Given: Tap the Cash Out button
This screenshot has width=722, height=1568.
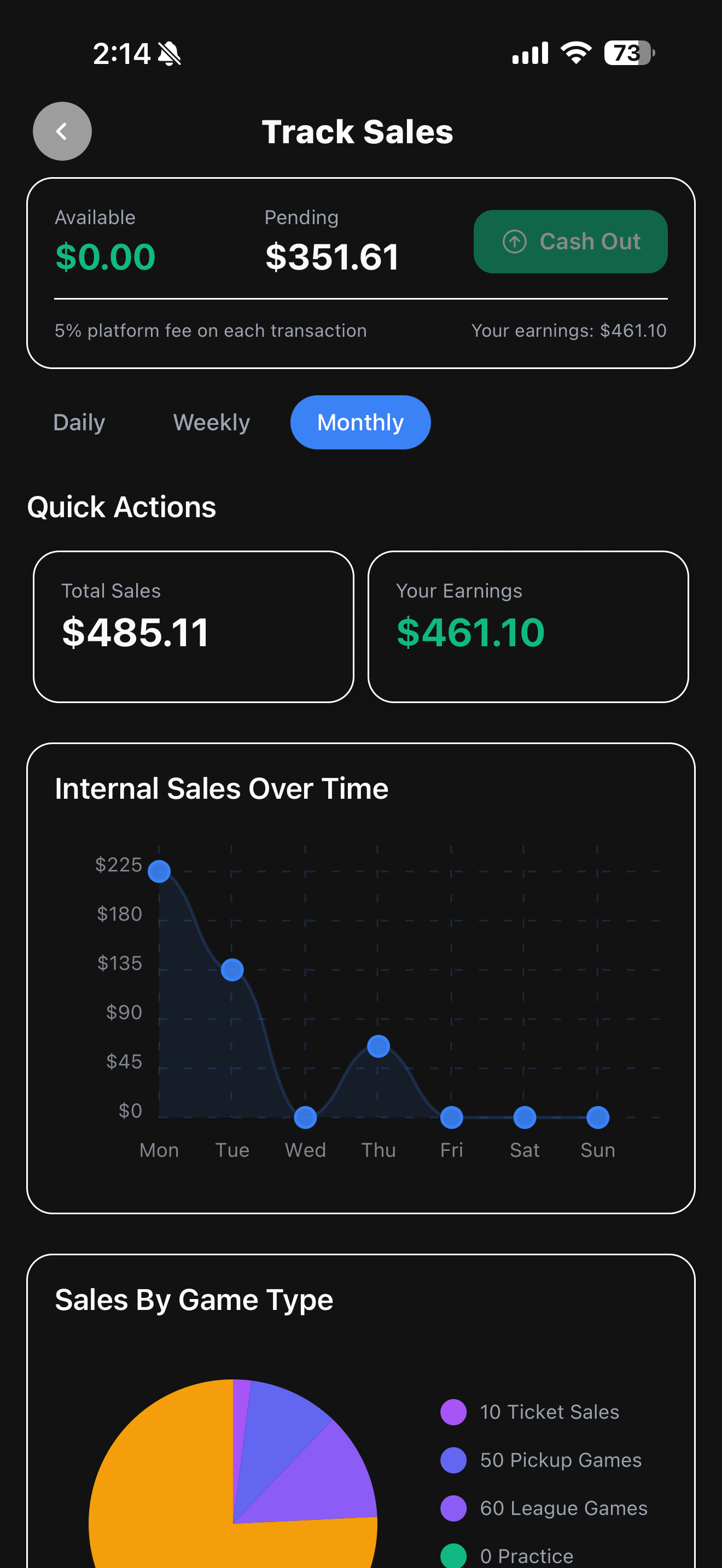Looking at the screenshot, I should click(x=570, y=241).
